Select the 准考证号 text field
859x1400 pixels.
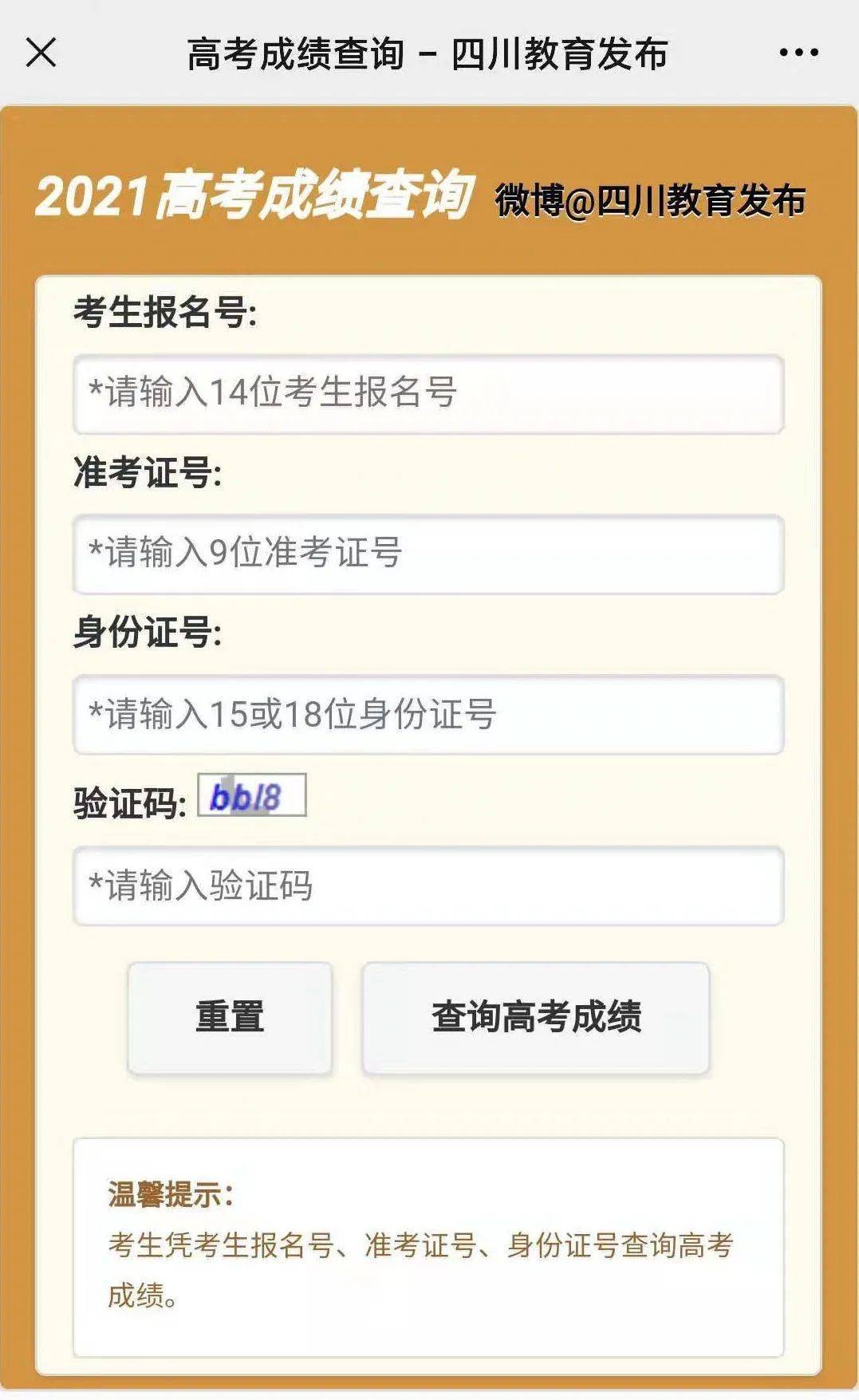point(428,554)
